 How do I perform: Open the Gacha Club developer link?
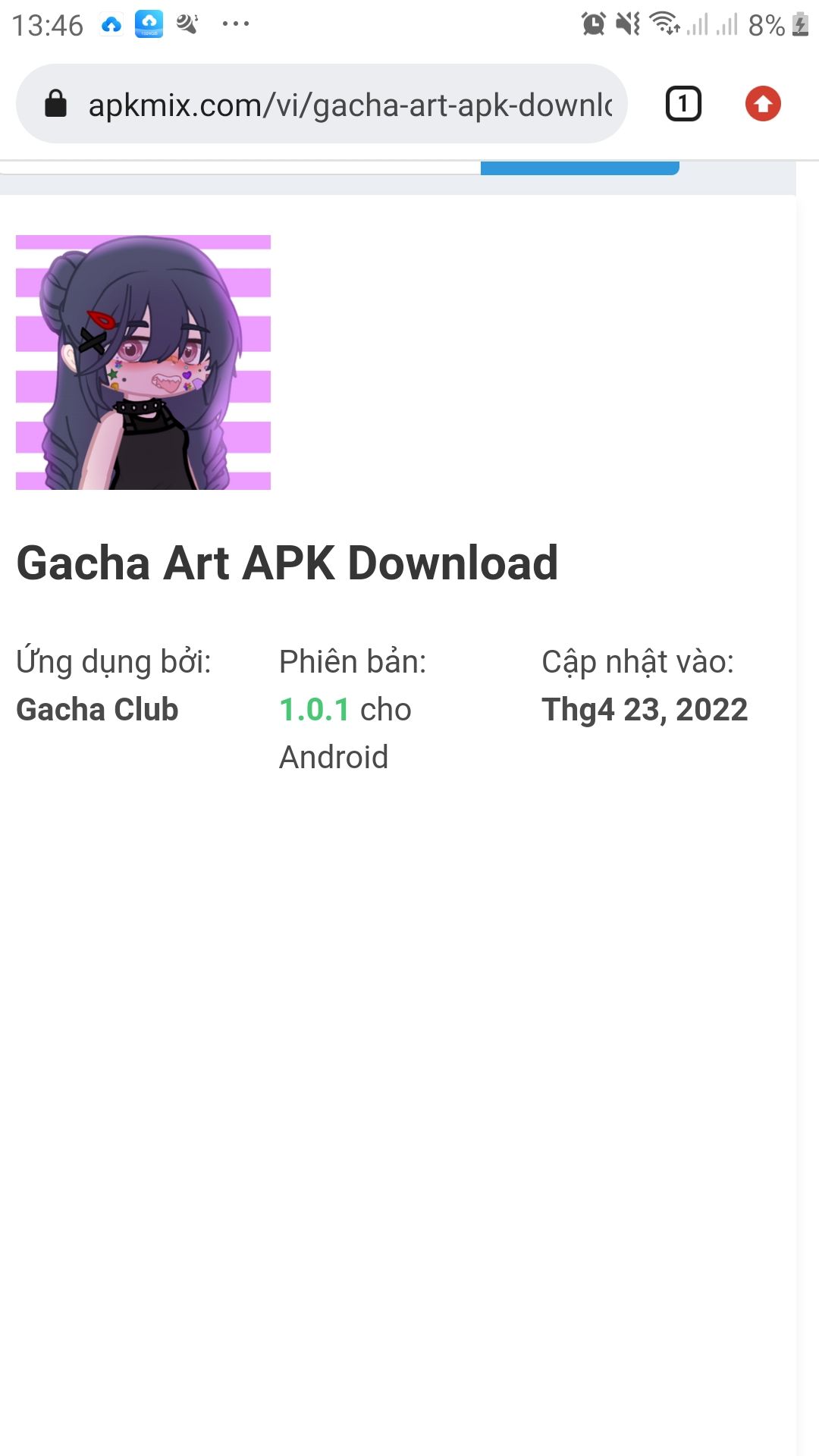97,710
